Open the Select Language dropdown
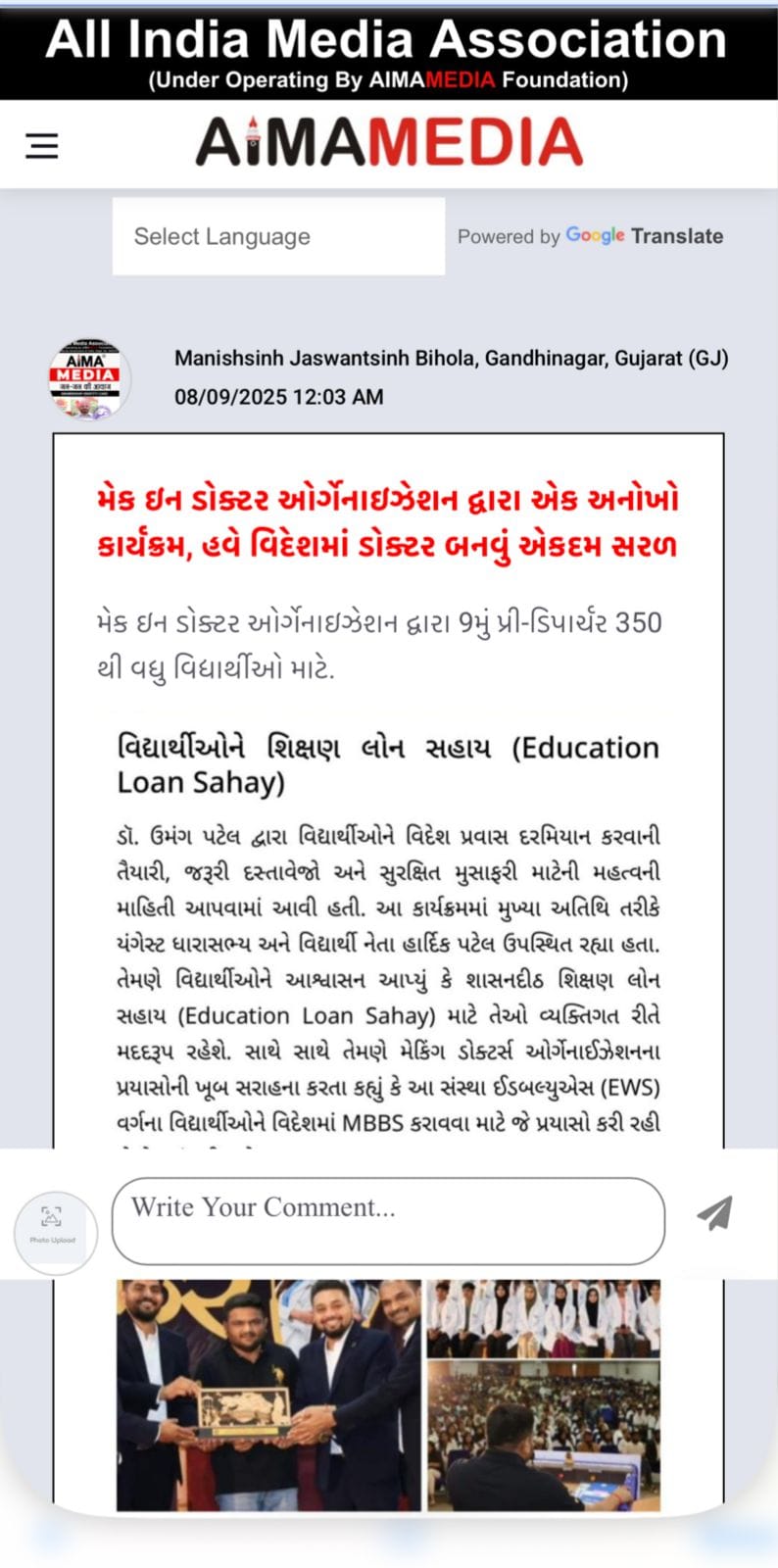The image size is (778, 1568). tap(278, 236)
